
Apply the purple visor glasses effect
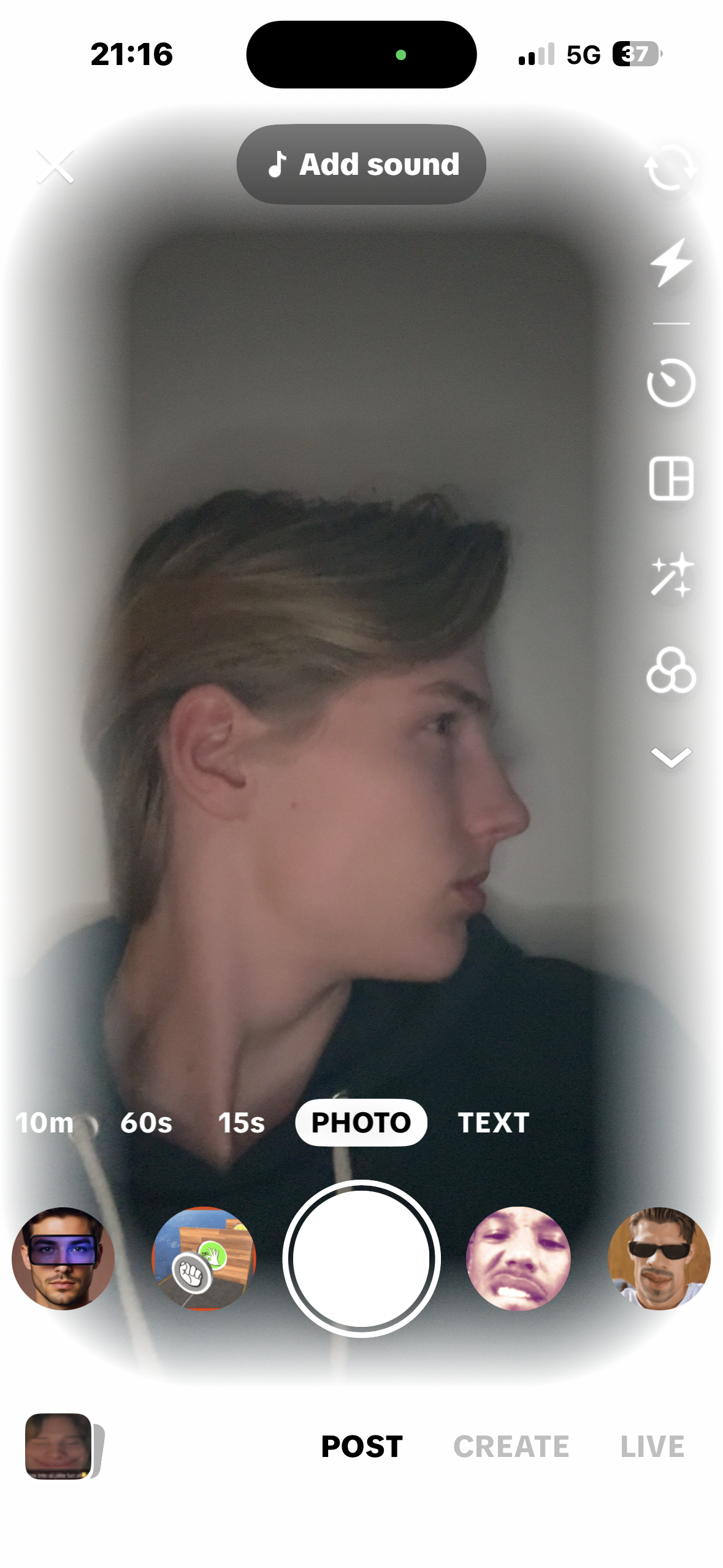coord(63,1259)
